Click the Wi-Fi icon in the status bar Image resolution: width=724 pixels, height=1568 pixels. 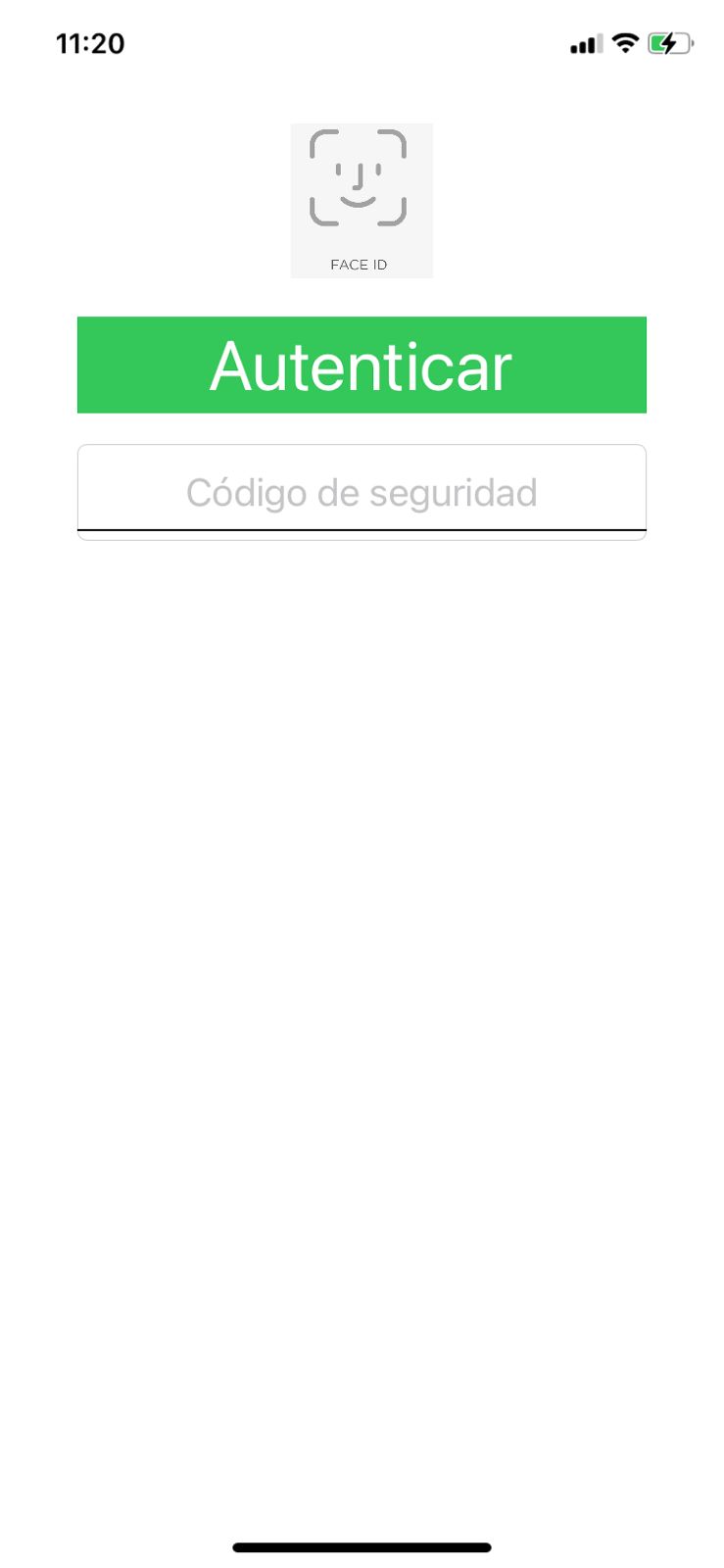(x=624, y=43)
